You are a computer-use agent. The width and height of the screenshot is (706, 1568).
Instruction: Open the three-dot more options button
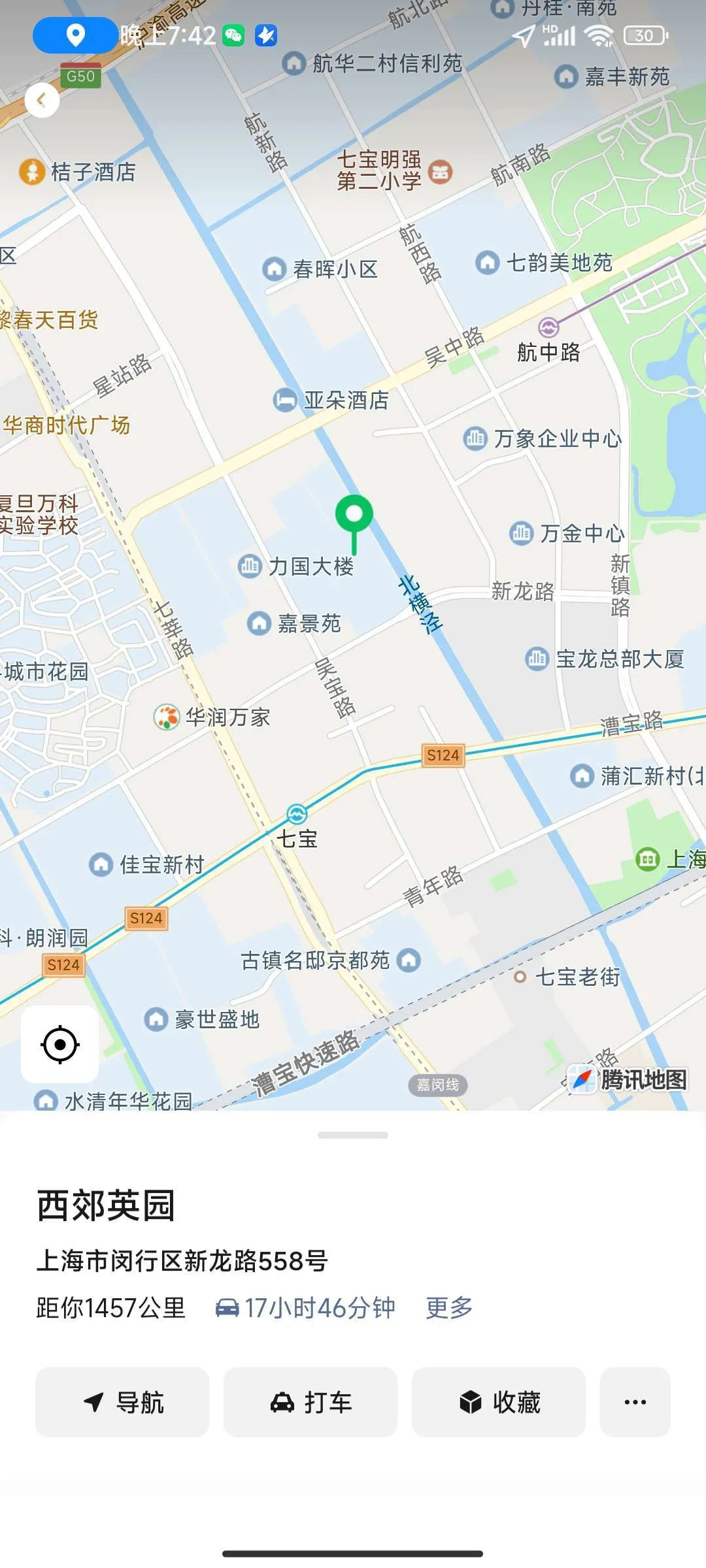[x=635, y=1402]
